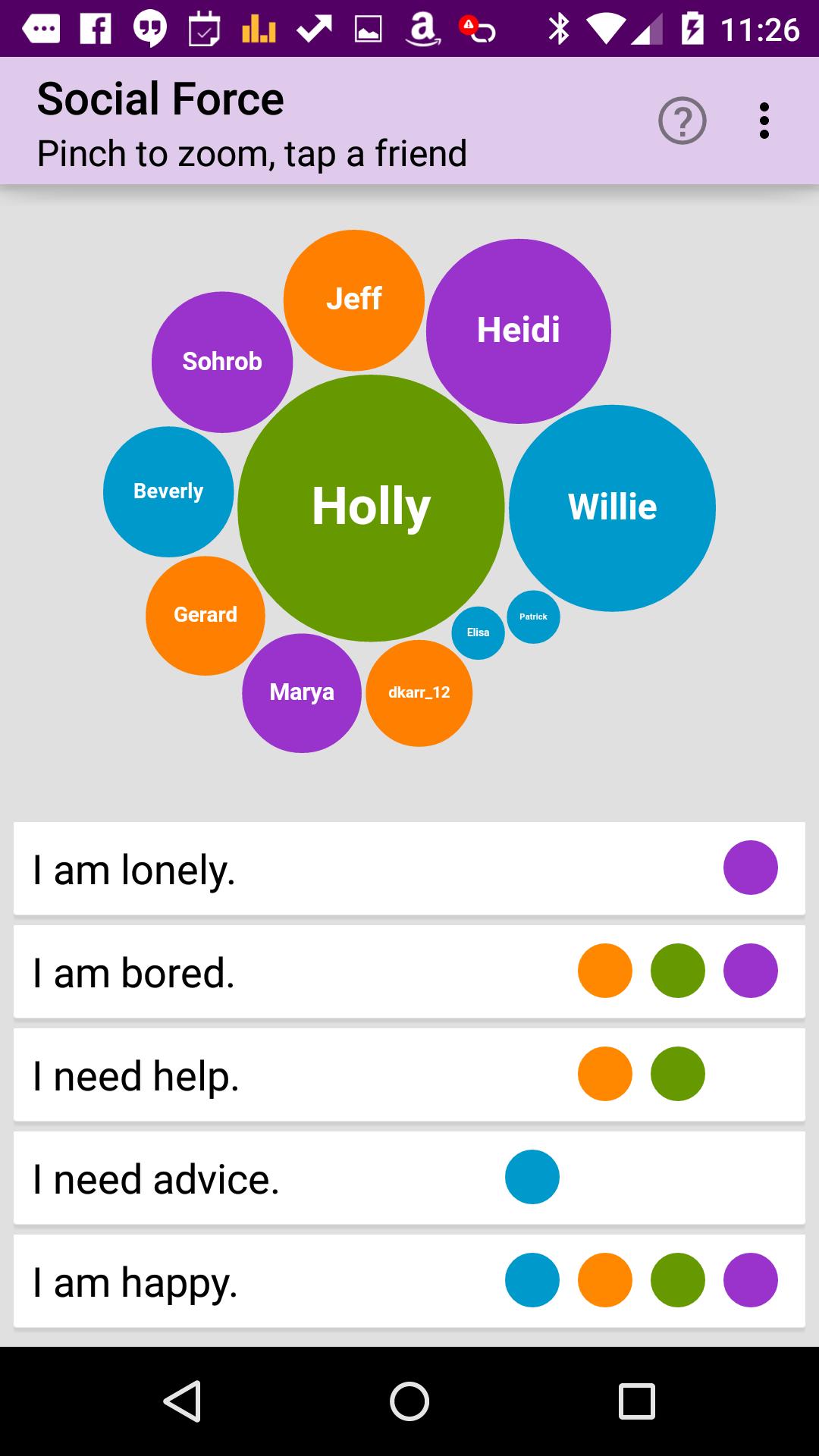Open the overflow menu
The height and width of the screenshot is (1456, 819).
click(x=764, y=121)
